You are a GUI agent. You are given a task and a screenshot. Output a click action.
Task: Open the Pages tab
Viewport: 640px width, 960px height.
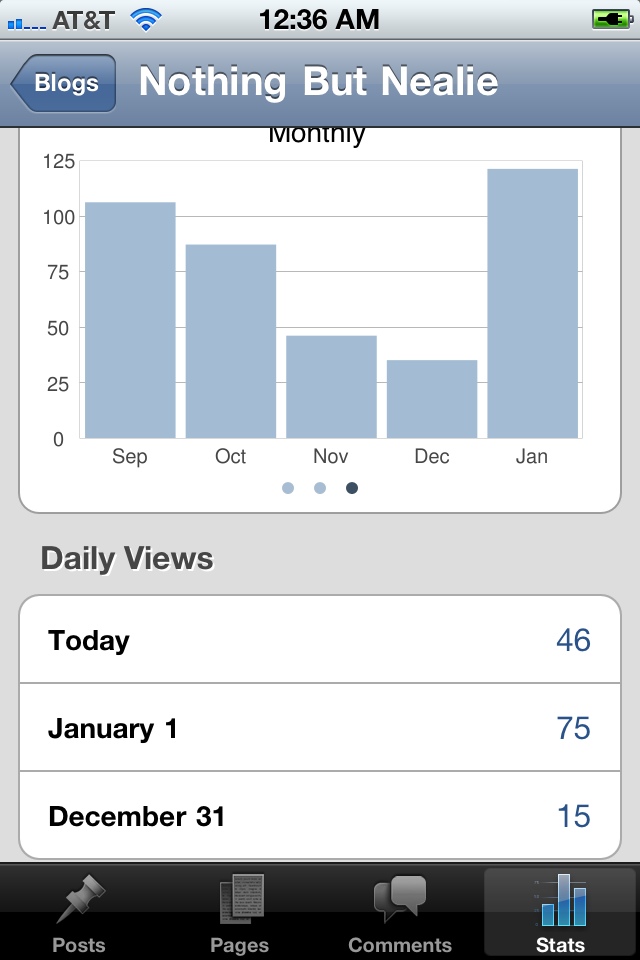[240, 912]
